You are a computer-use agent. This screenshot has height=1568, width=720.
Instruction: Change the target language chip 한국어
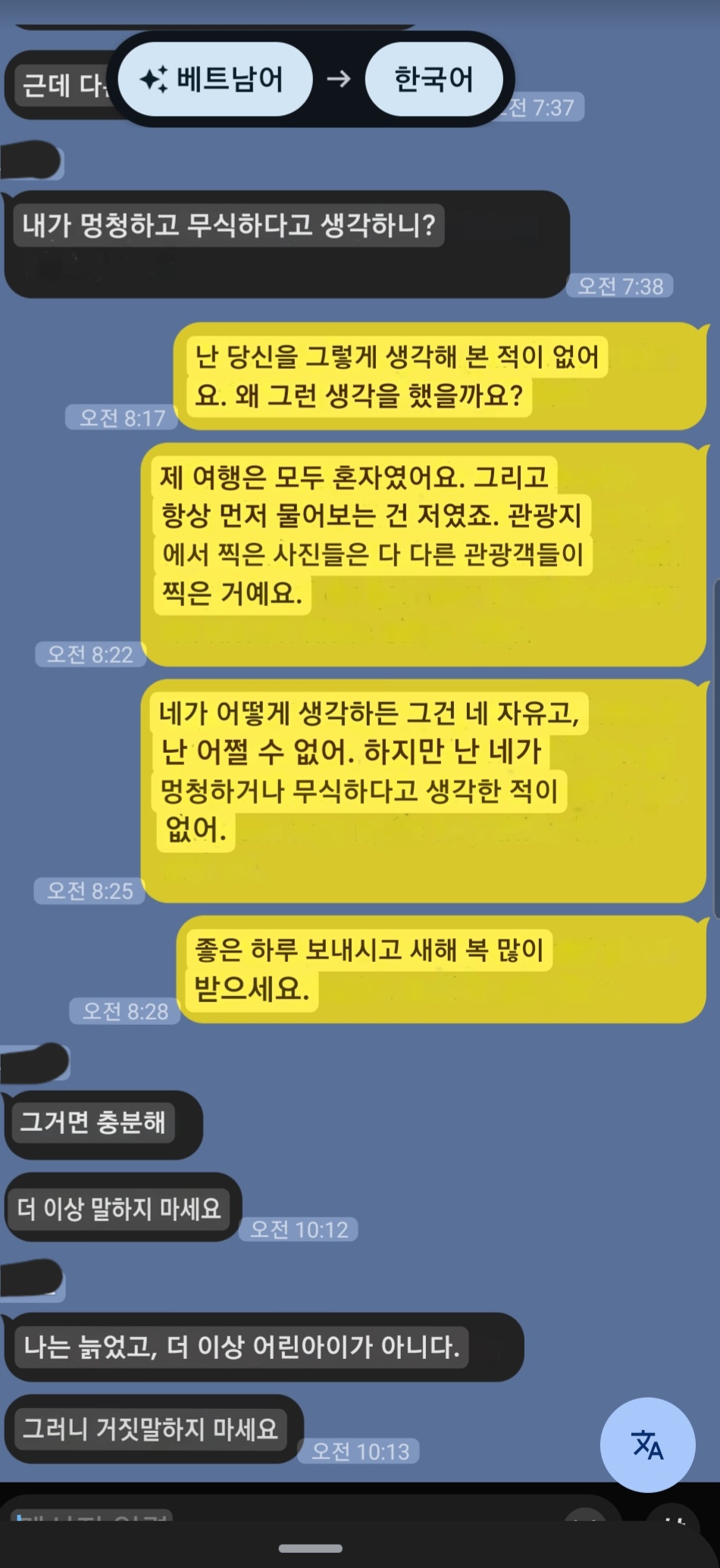pos(434,79)
